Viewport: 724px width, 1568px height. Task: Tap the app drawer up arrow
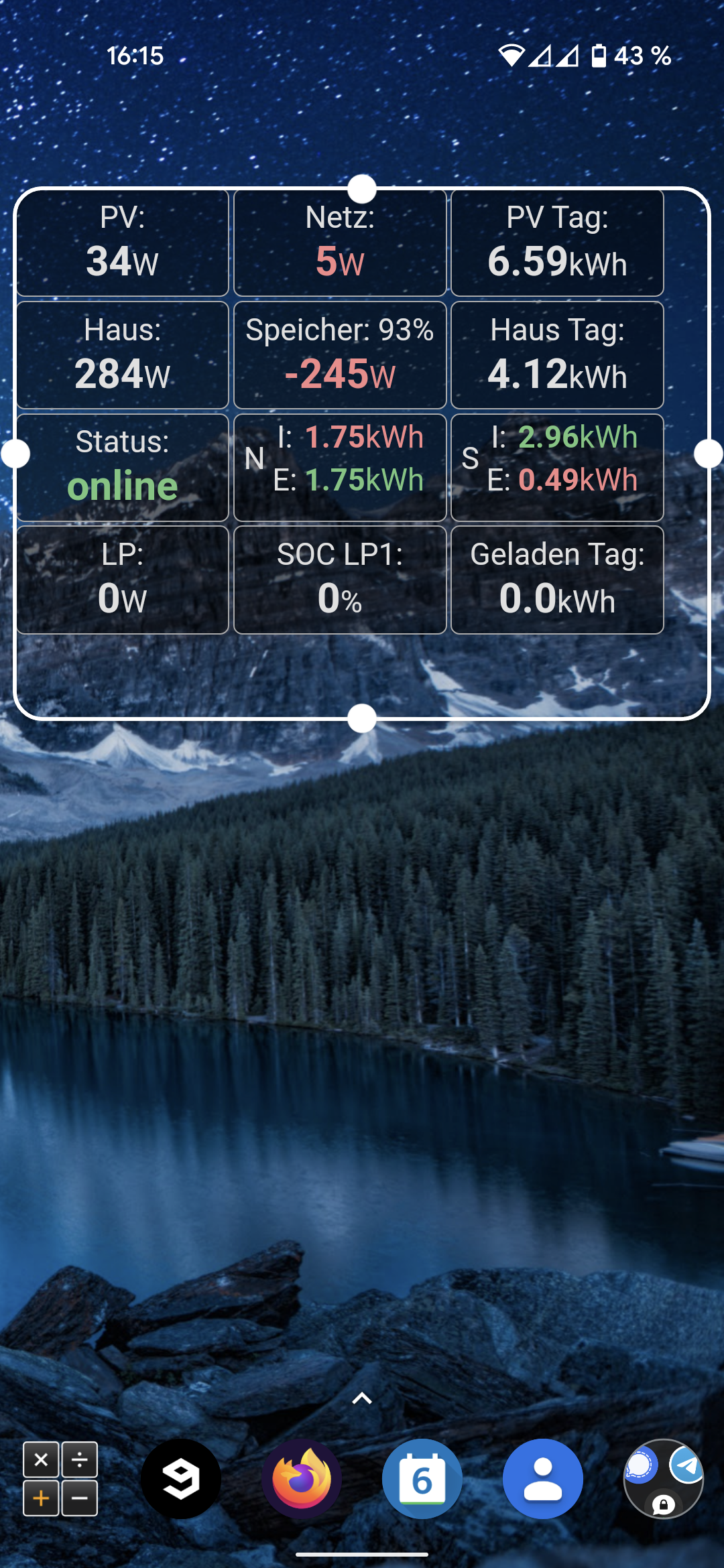pyautogui.click(x=362, y=1398)
